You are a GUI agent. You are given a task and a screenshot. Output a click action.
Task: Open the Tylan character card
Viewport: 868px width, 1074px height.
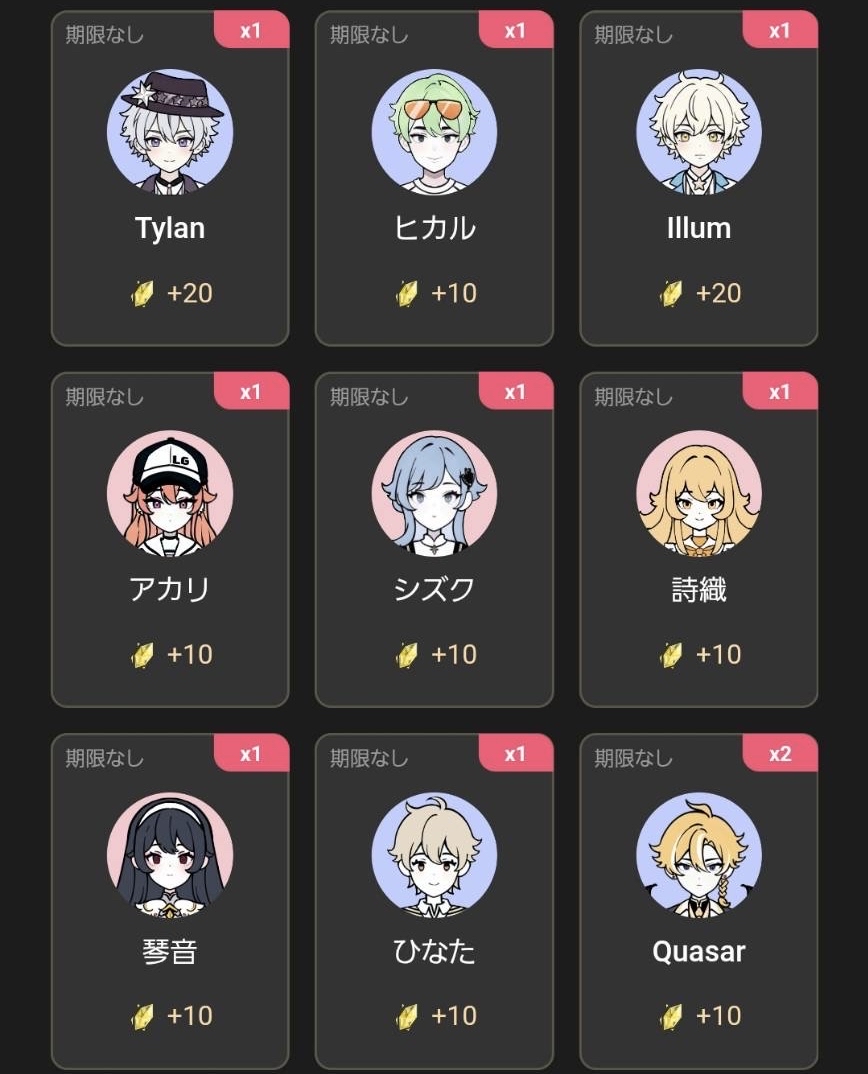point(170,180)
